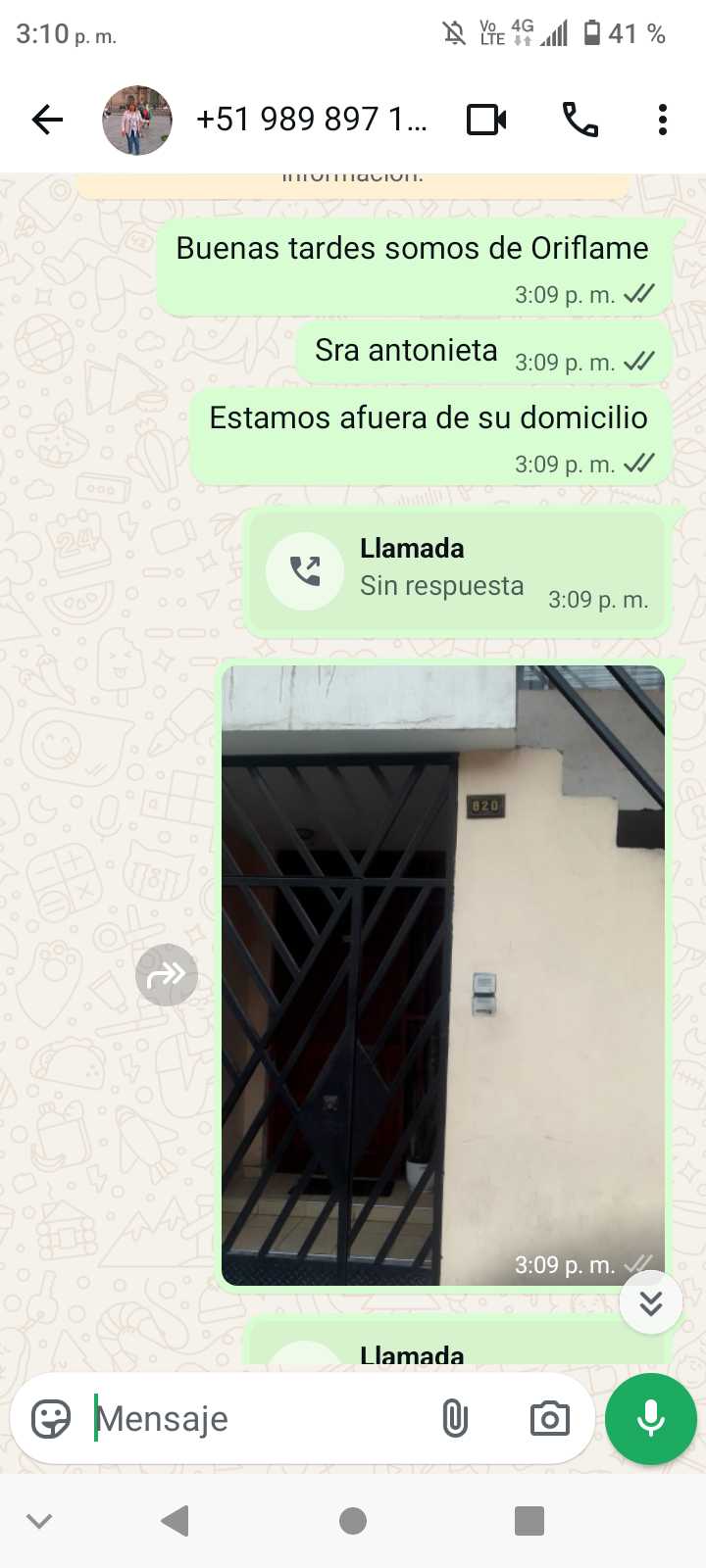Screen dimensions: 706x1568
Task: Open the emoji and sticker picker
Action: [x=51, y=1418]
